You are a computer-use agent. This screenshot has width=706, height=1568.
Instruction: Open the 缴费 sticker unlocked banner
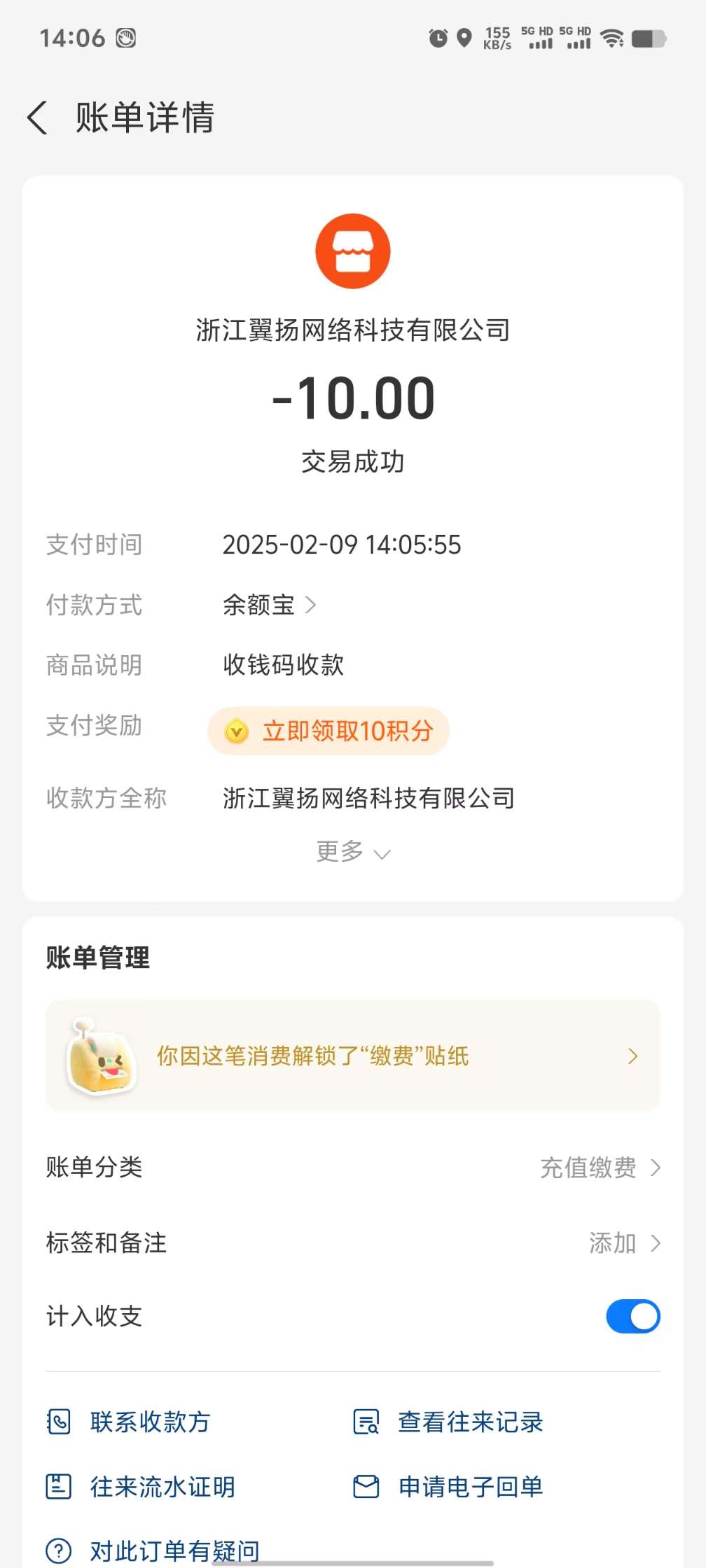(353, 1056)
